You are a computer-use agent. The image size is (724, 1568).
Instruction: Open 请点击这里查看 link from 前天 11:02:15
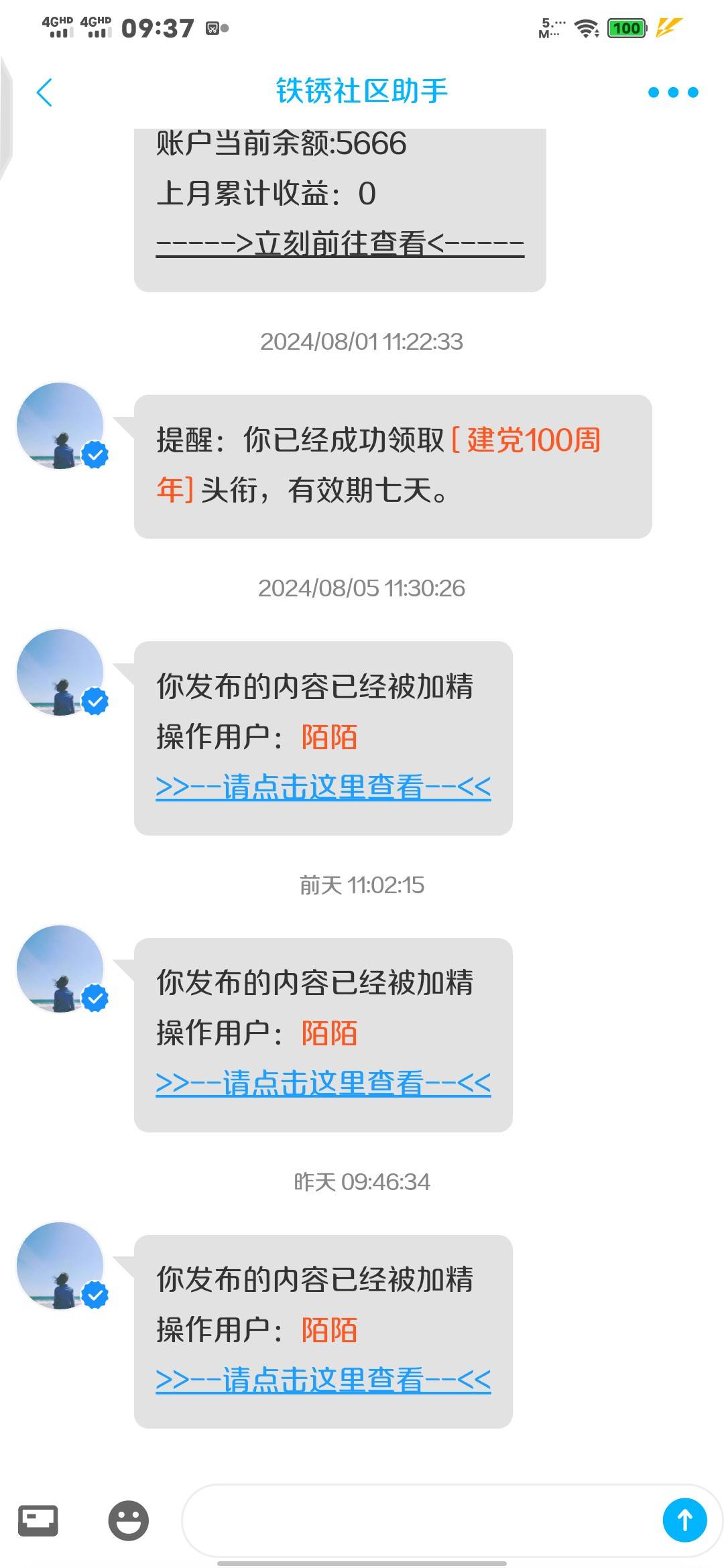[x=323, y=1084]
